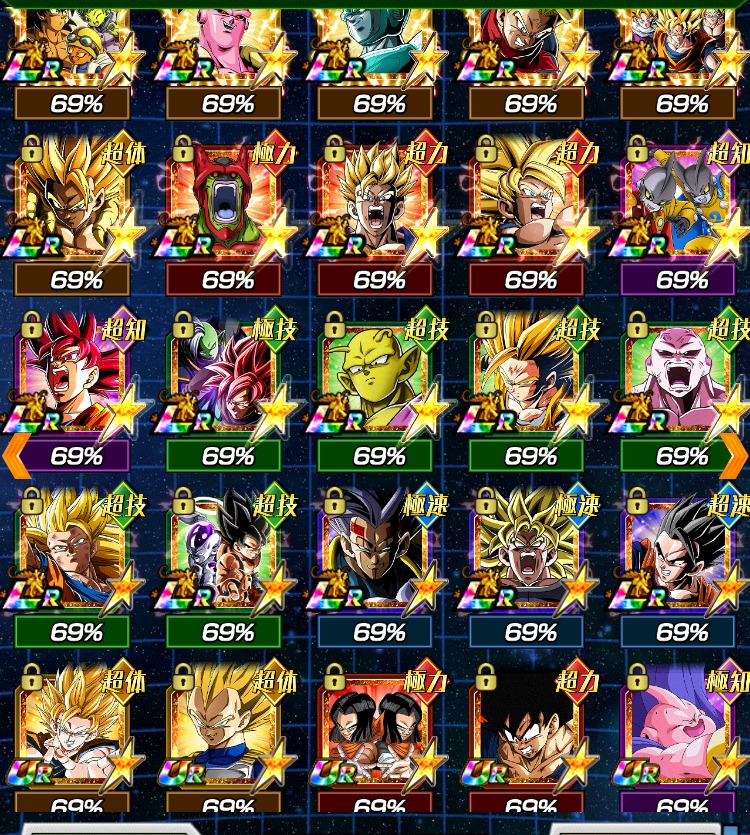
Task: Open the purple card with the robot duo
Action: coord(680,205)
